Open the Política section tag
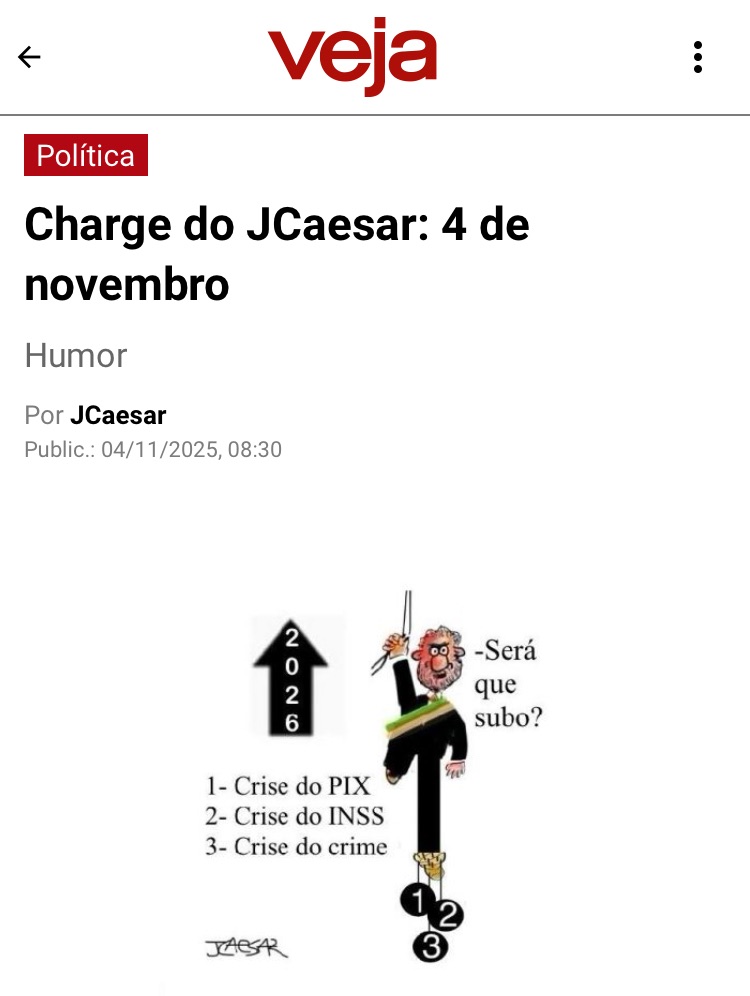The width and height of the screenshot is (750, 996). click(86, 156)
